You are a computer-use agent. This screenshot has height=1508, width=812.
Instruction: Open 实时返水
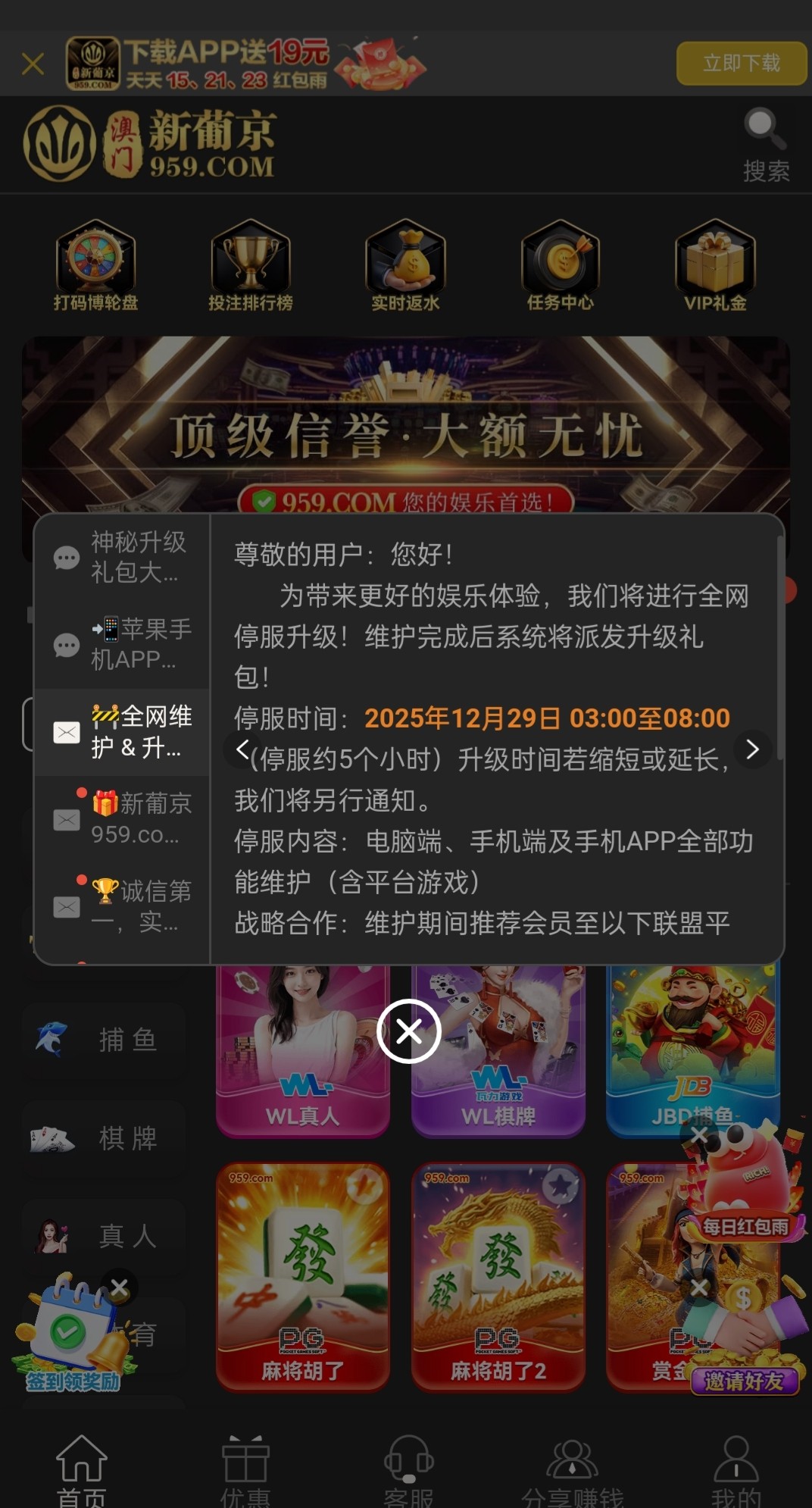point(405,265)
